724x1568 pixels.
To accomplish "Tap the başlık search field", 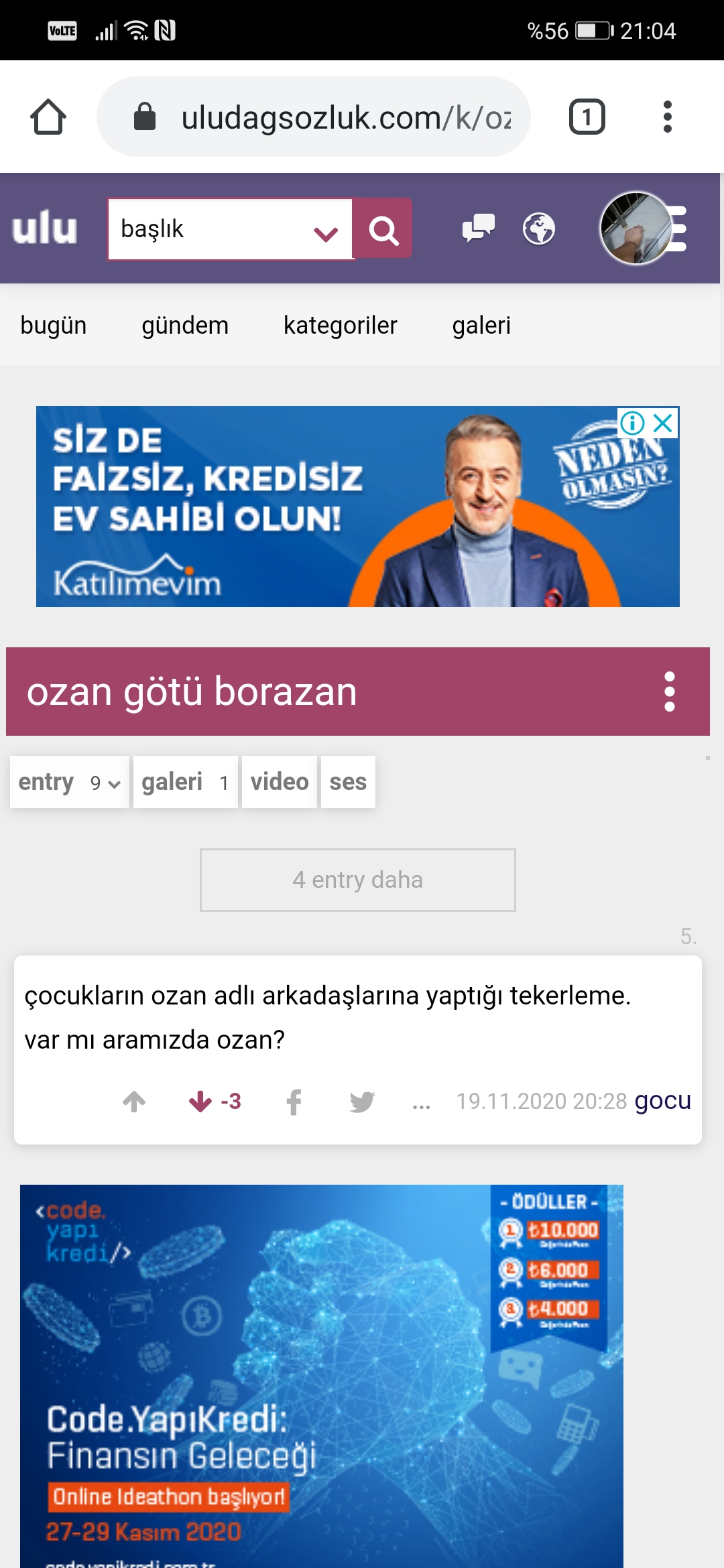I will tap(208, 229).
